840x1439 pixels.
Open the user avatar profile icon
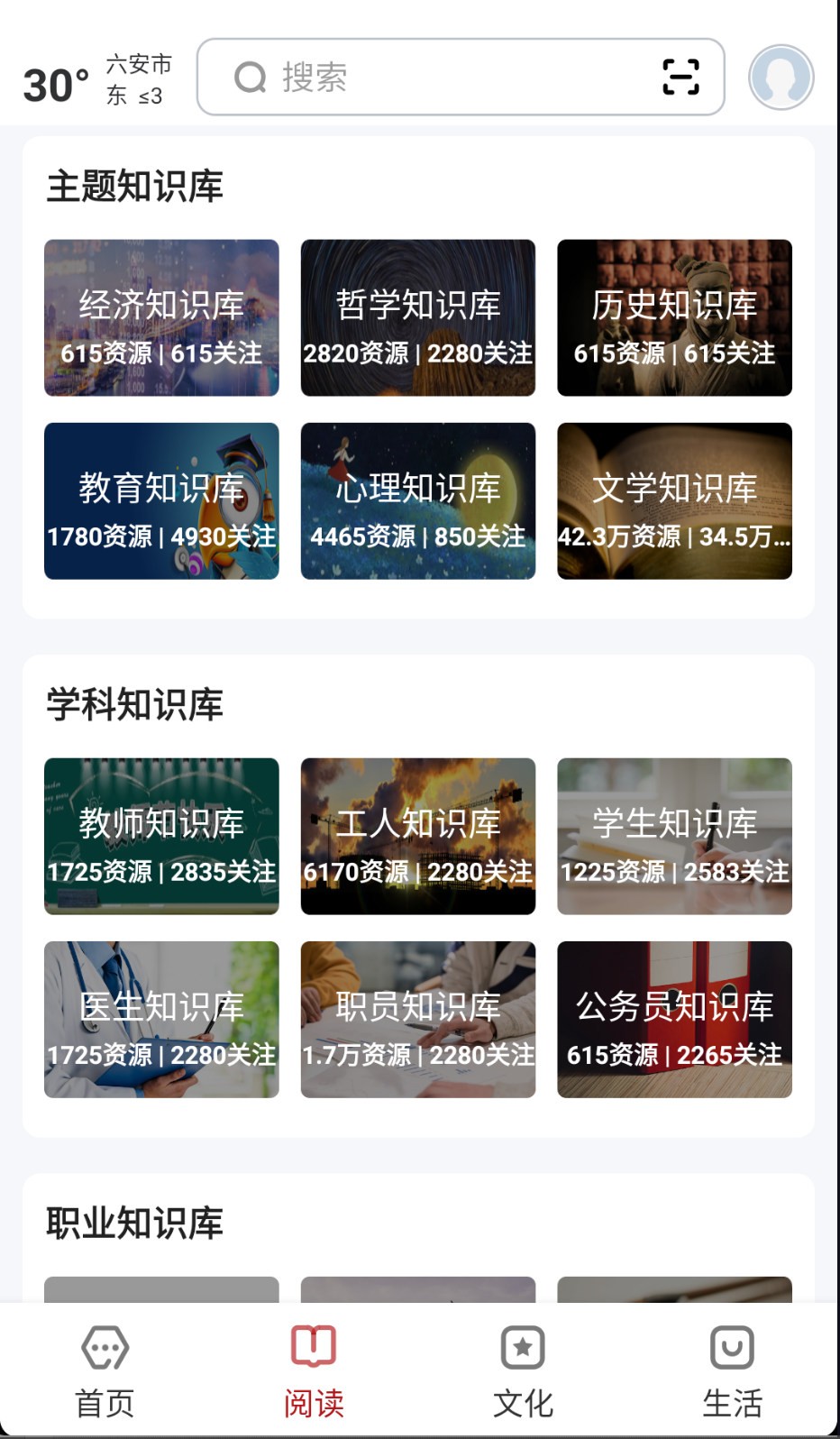[781, 77]
